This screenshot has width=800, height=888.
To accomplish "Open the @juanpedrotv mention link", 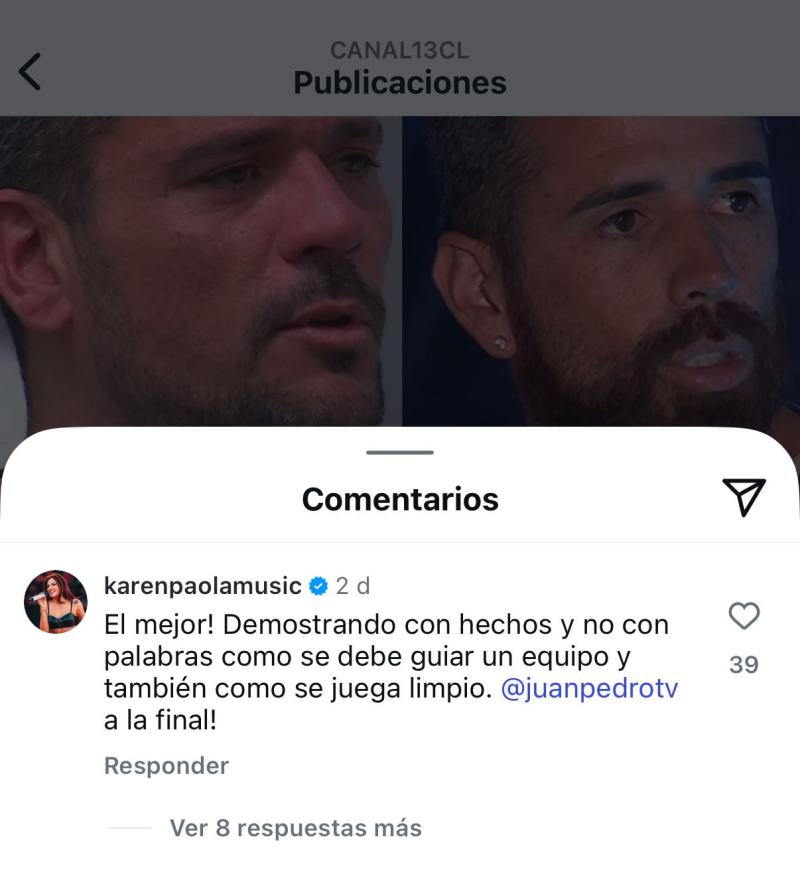I will coord(592,688).
